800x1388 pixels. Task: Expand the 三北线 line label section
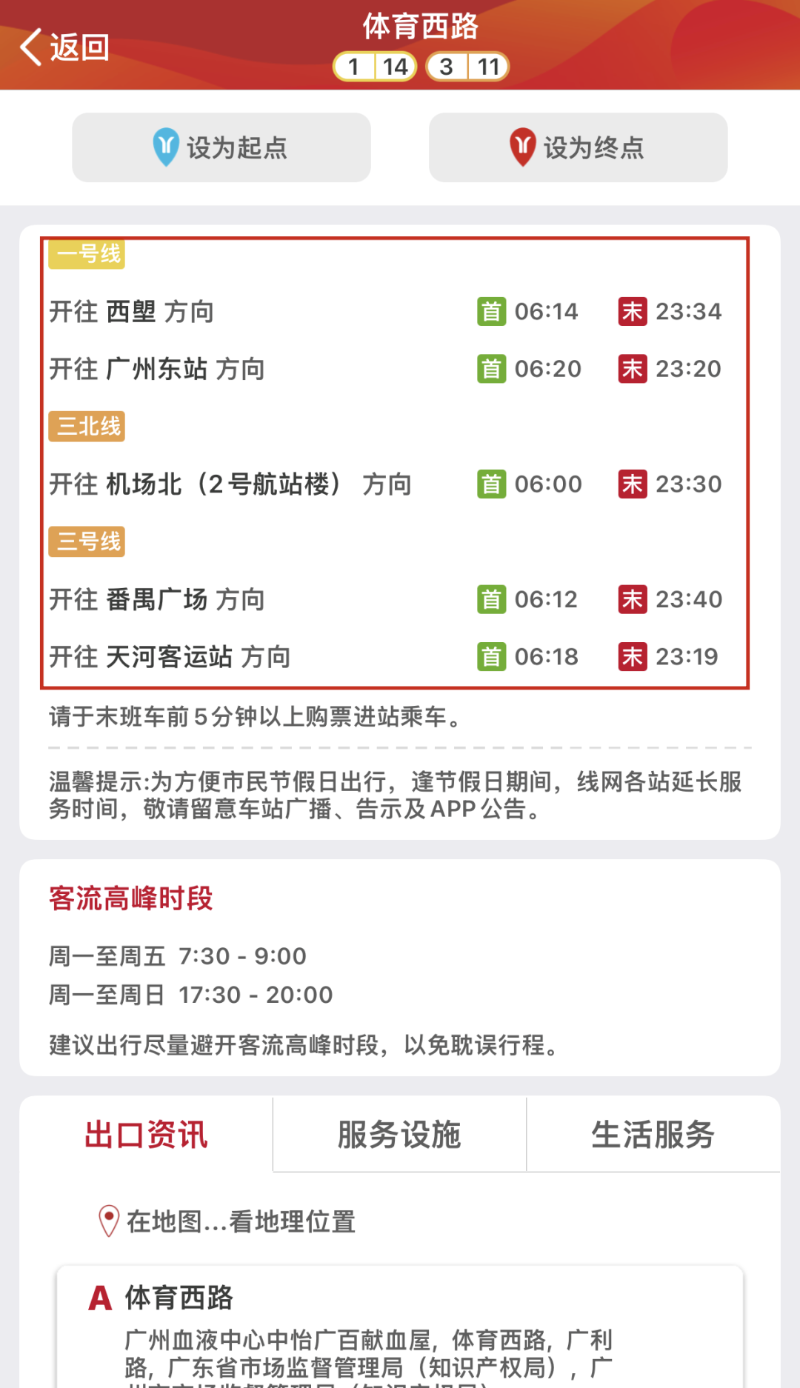coord(86,426)
